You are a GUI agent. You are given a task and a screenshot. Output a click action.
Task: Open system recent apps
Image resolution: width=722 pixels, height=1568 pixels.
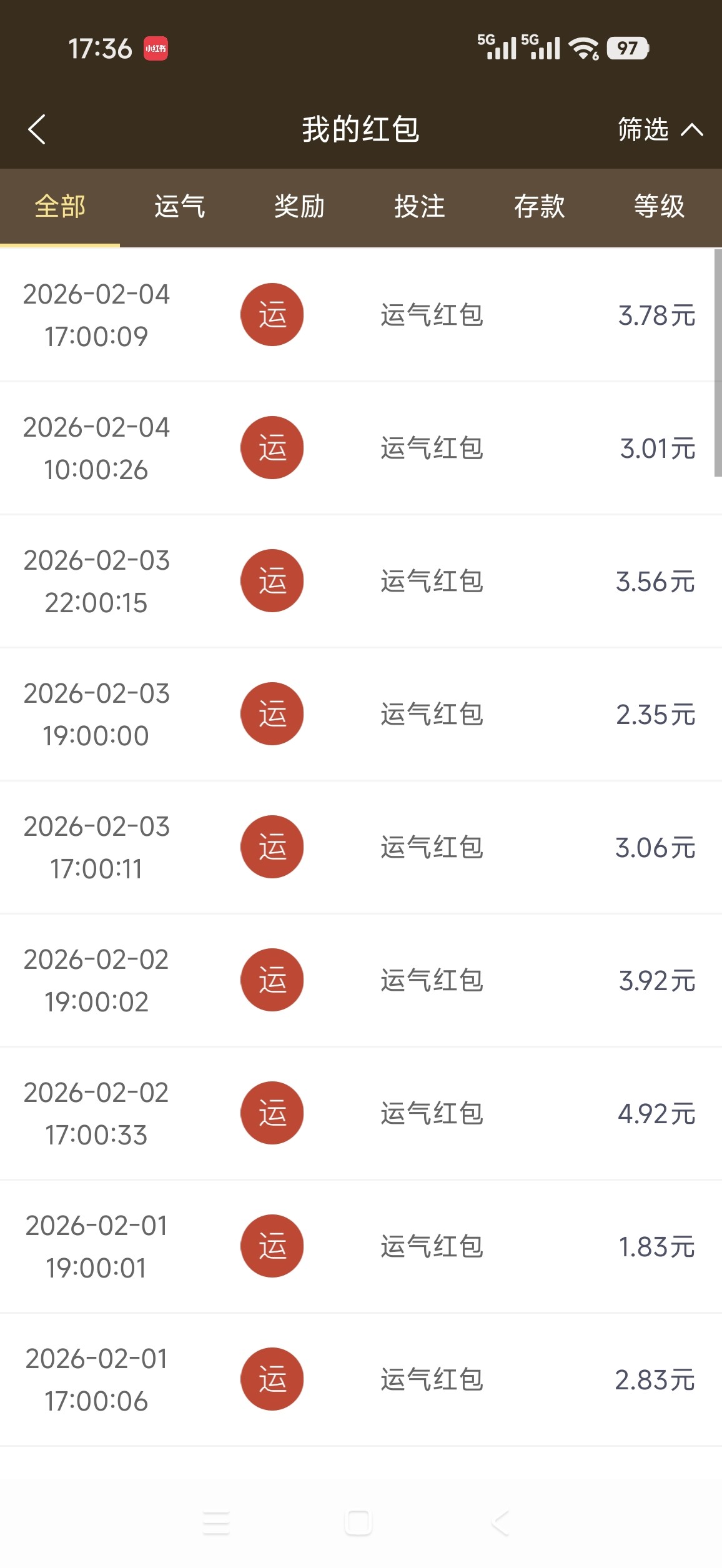pos(216,1523)
